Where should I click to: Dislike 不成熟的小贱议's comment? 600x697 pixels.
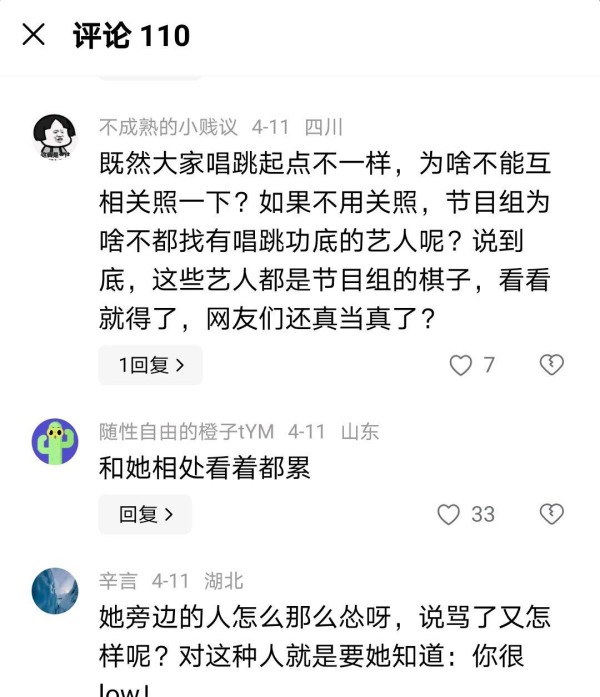click(551, 365)
